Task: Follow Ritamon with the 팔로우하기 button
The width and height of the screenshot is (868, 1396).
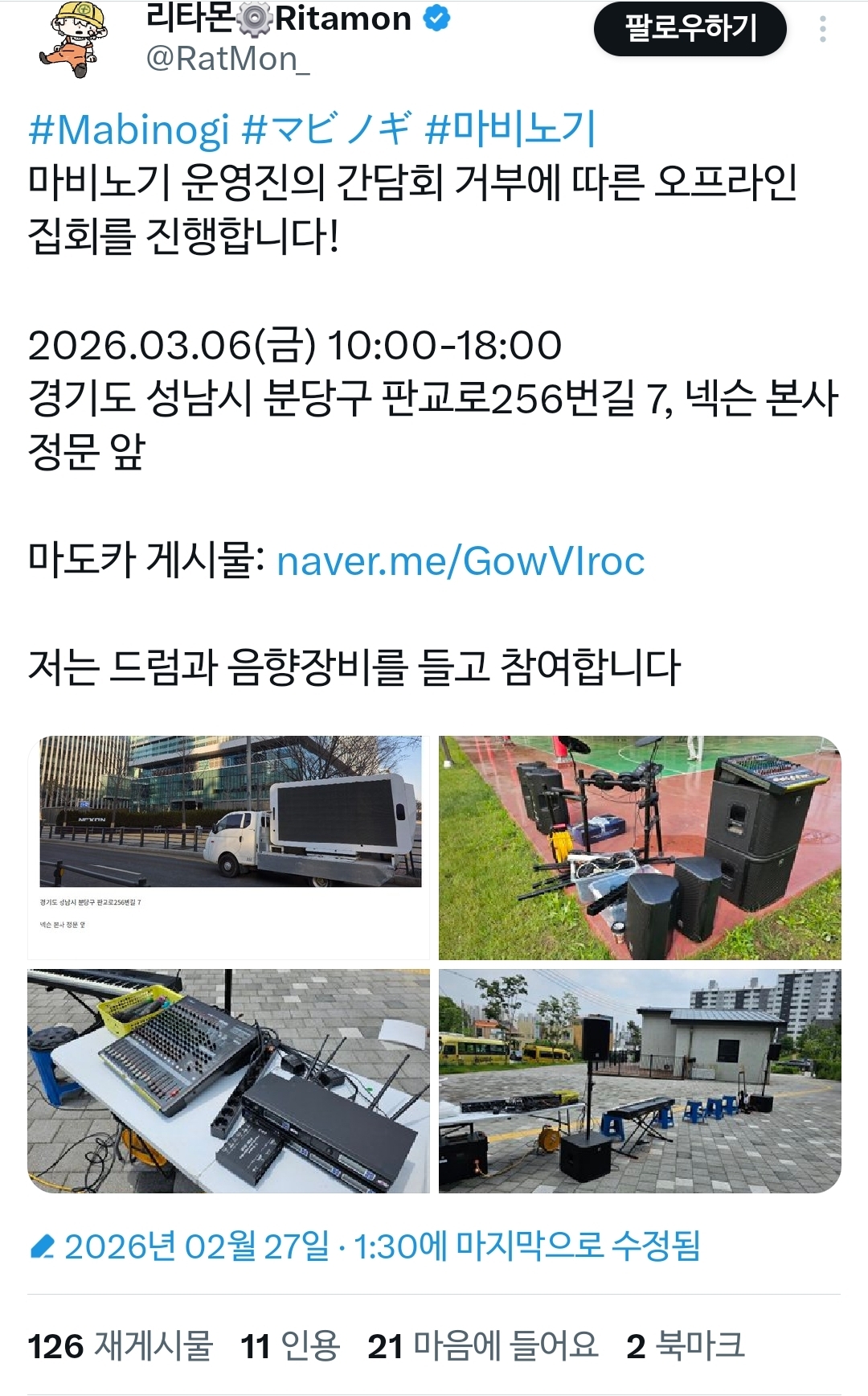Action: click(690, 29)
